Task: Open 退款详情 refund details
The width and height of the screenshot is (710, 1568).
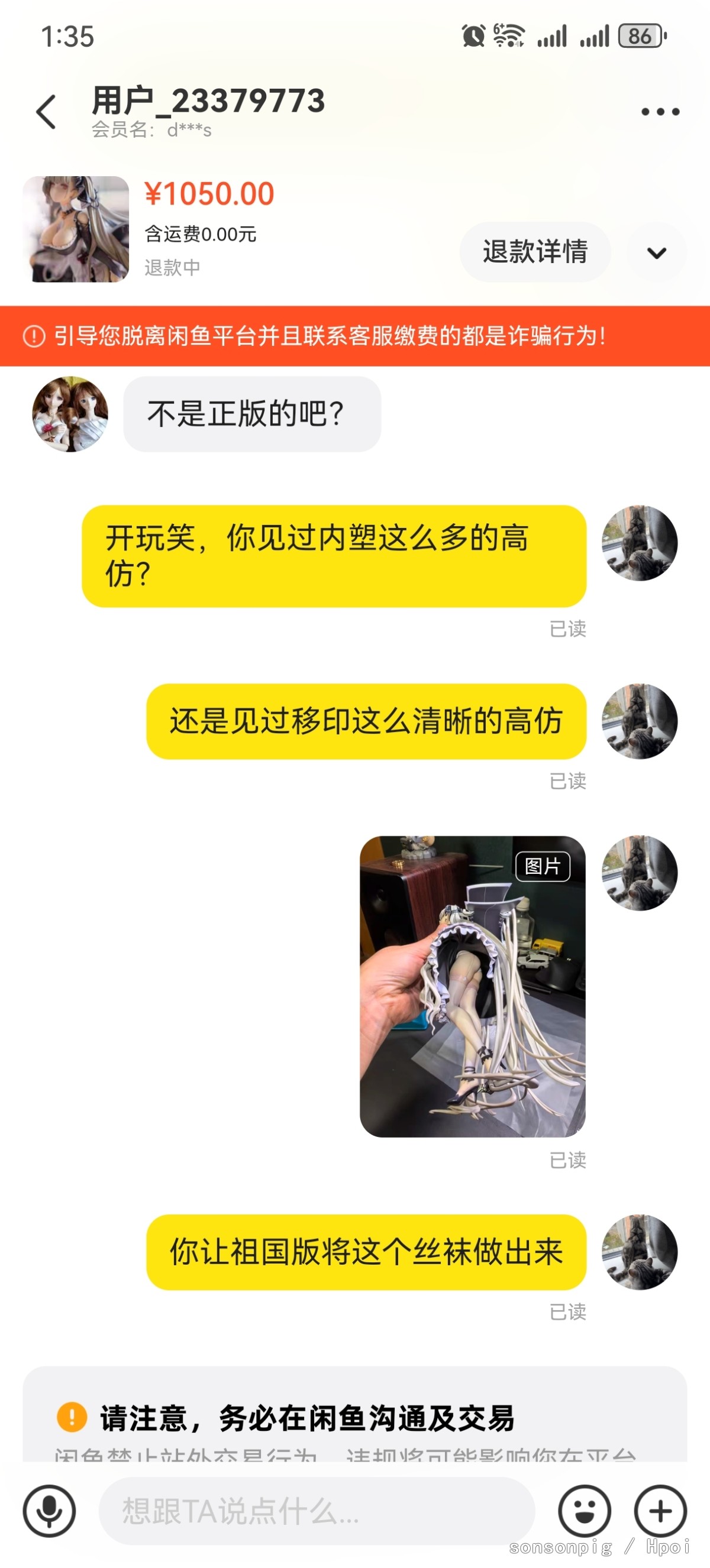Action: click(535, 251)
